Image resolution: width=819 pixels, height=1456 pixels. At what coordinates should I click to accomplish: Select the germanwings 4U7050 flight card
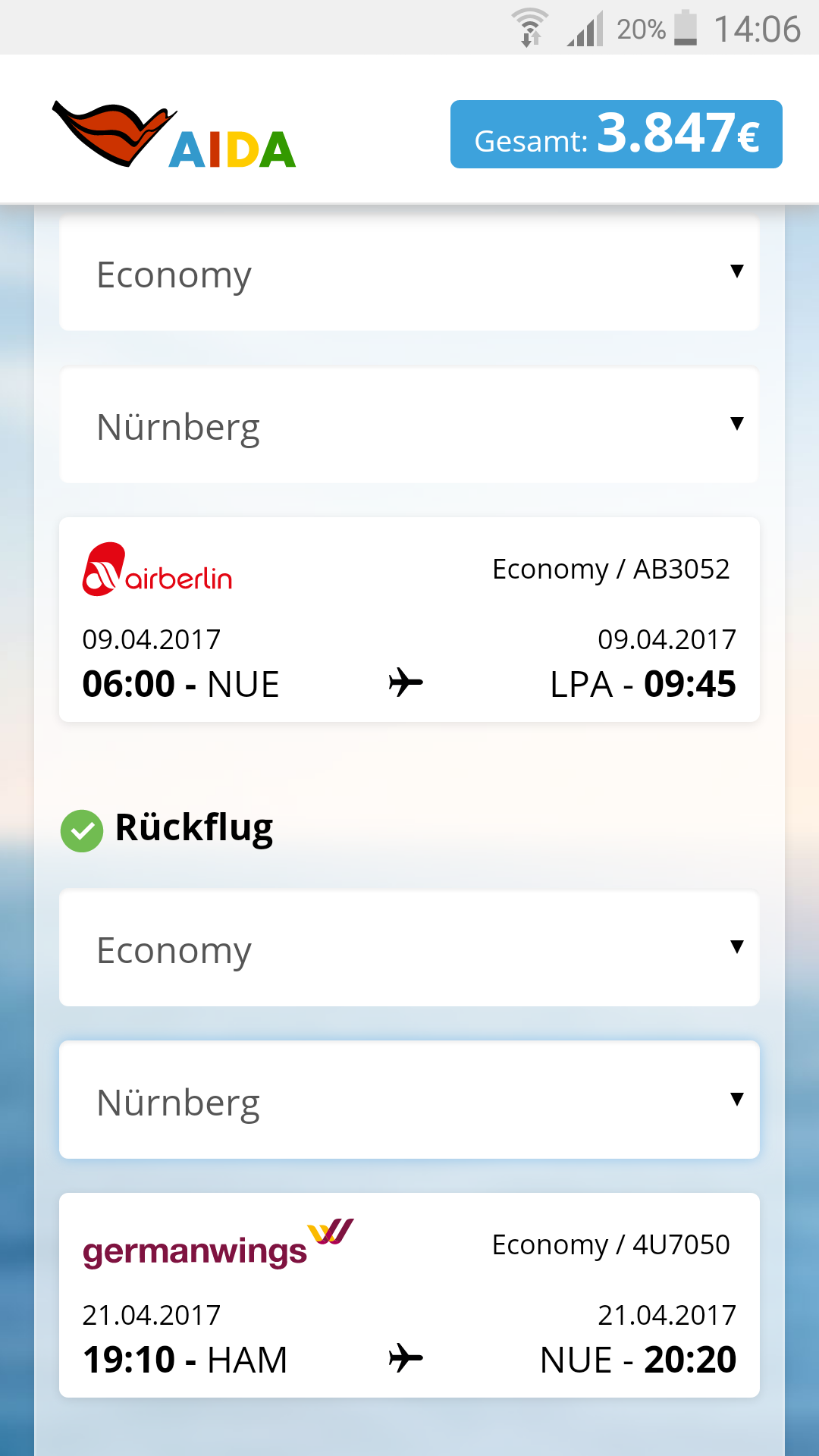click(409, 1295)
